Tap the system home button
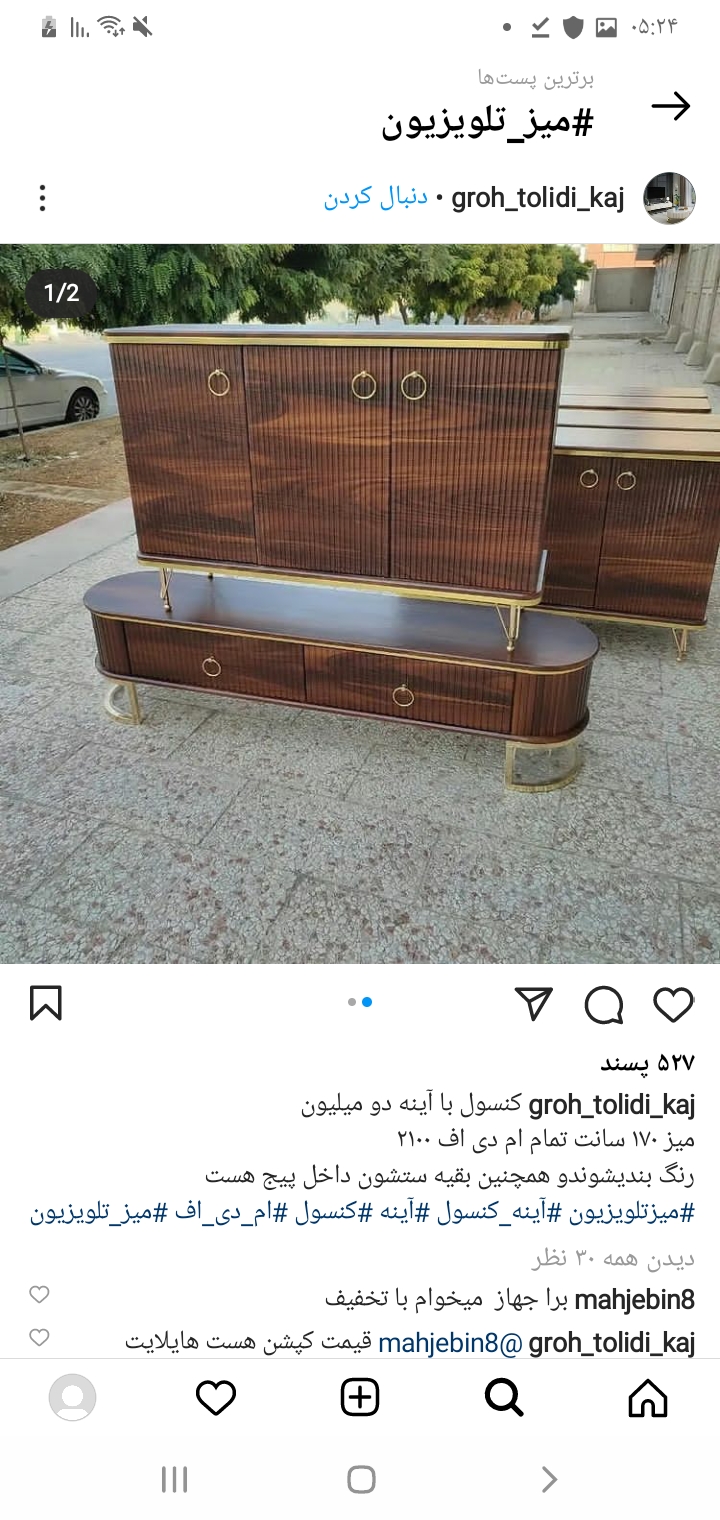Screen dimensions: 720x1520 [x=360, y=1480]
